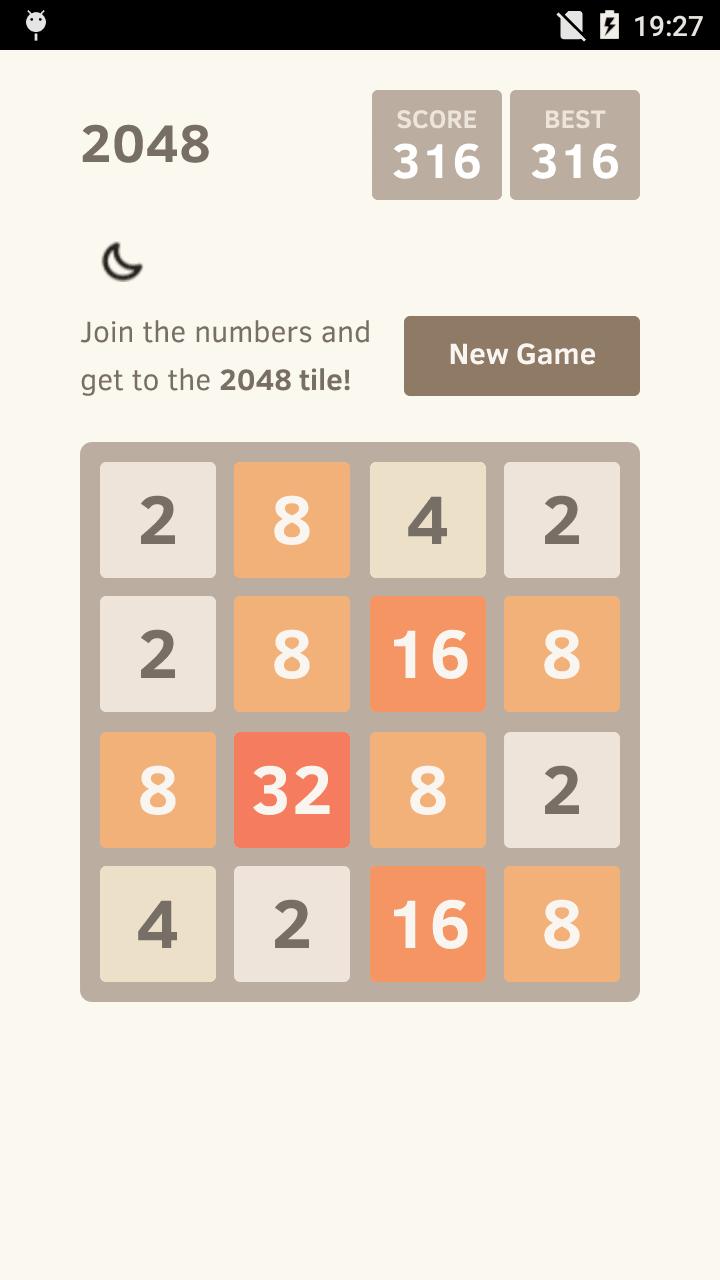Select the 2048 game title
Viewport: 720px width, 1280px height.
tap(145, 143)
